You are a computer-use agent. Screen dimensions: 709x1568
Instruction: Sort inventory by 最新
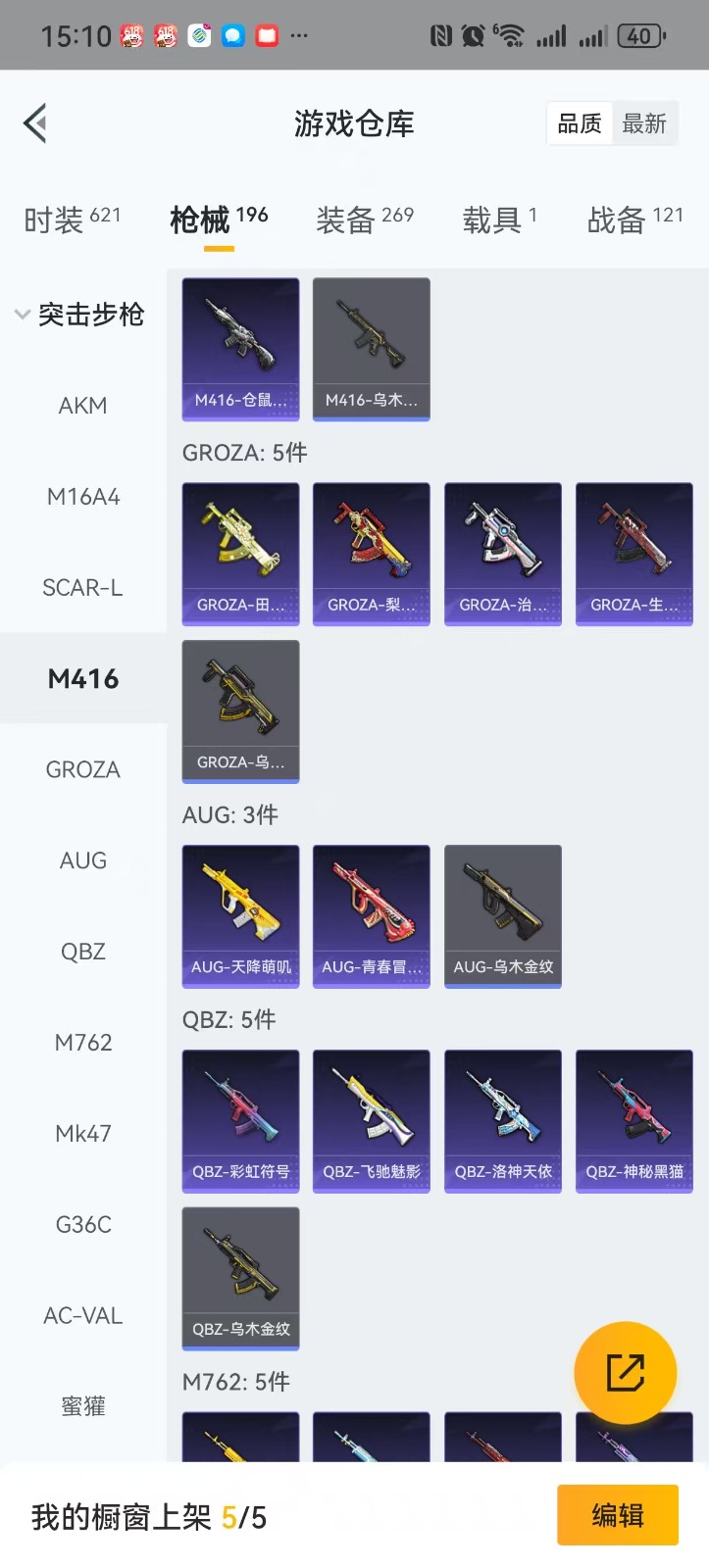(644, 124)
